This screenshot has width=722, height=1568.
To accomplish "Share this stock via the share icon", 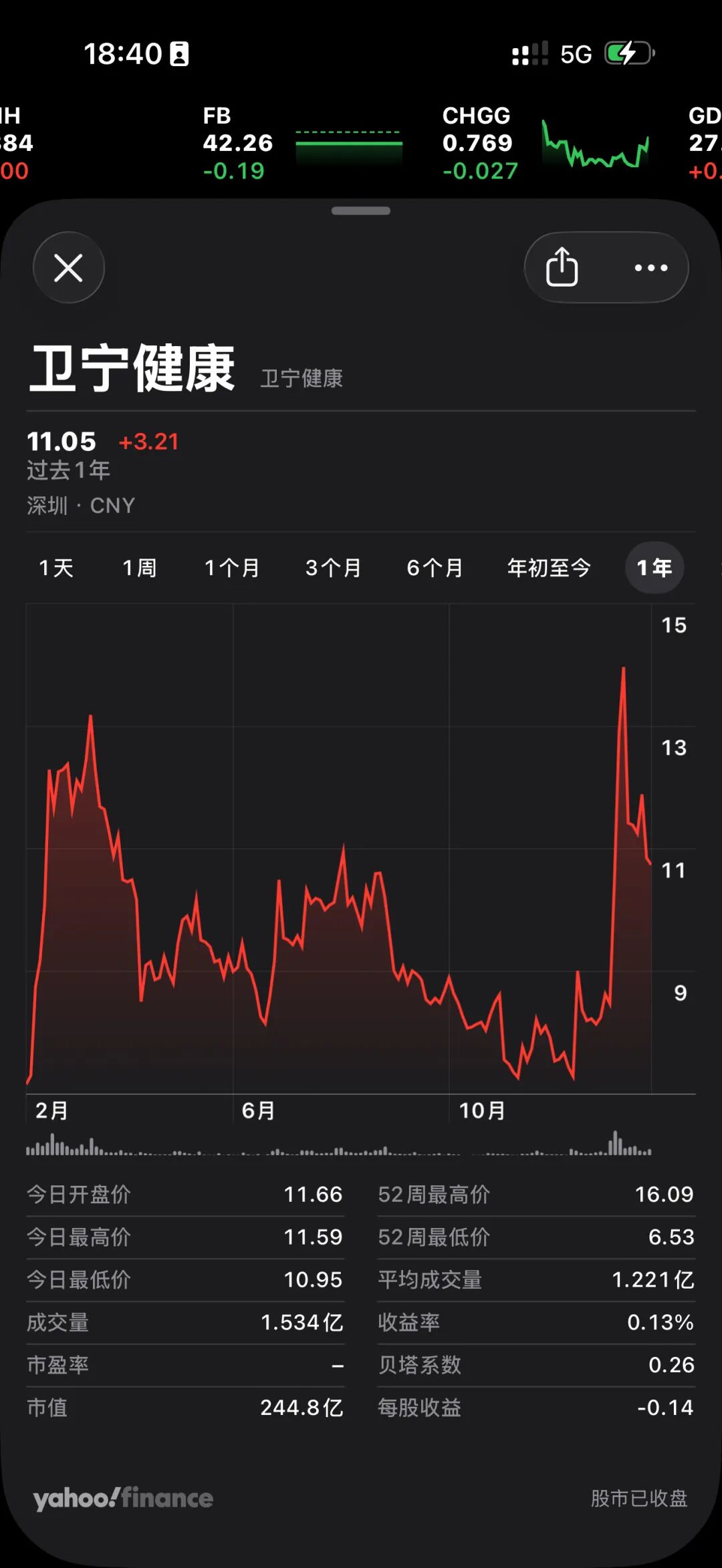I will (562, 267).
